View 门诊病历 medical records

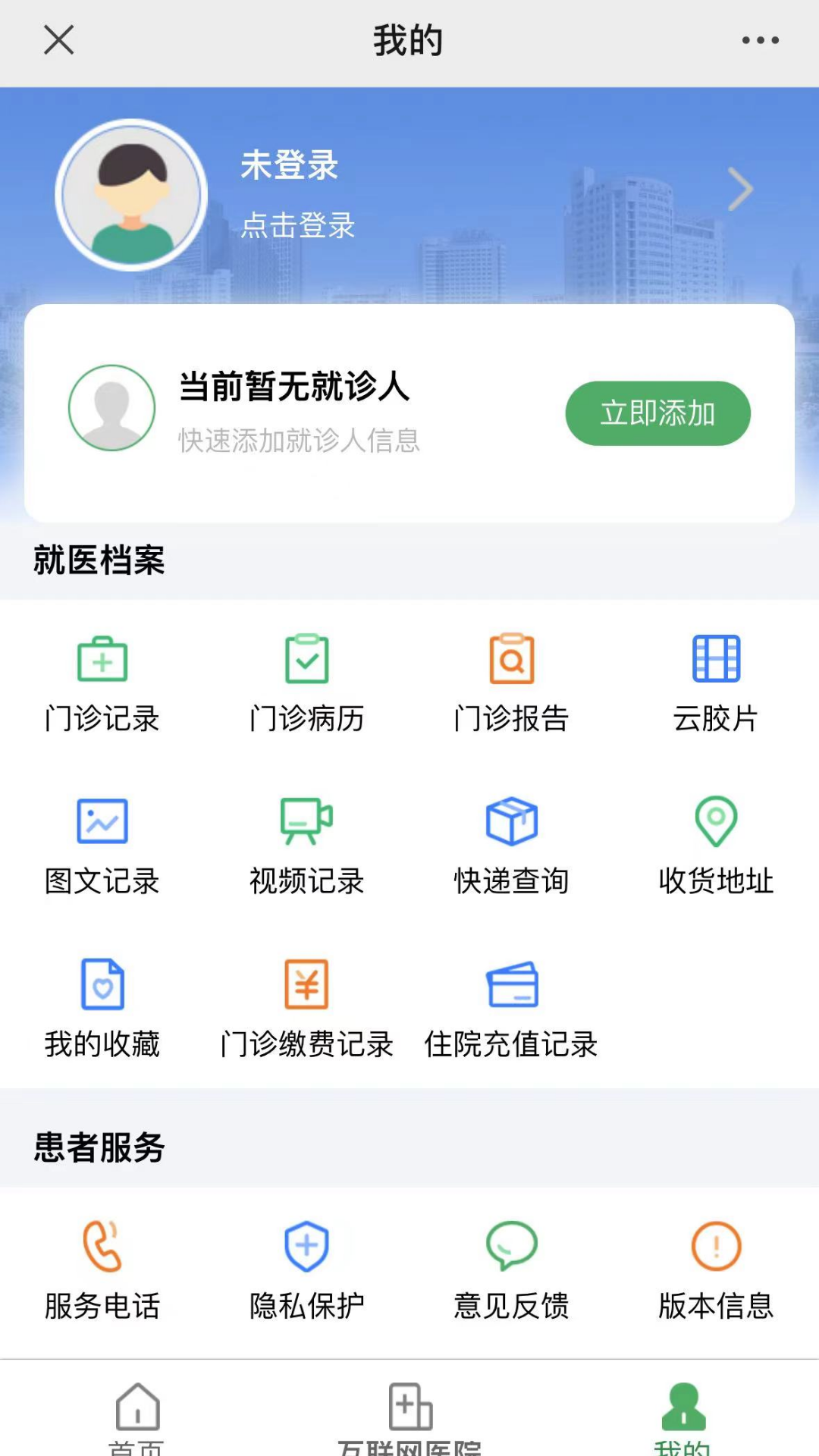[307, 684]
